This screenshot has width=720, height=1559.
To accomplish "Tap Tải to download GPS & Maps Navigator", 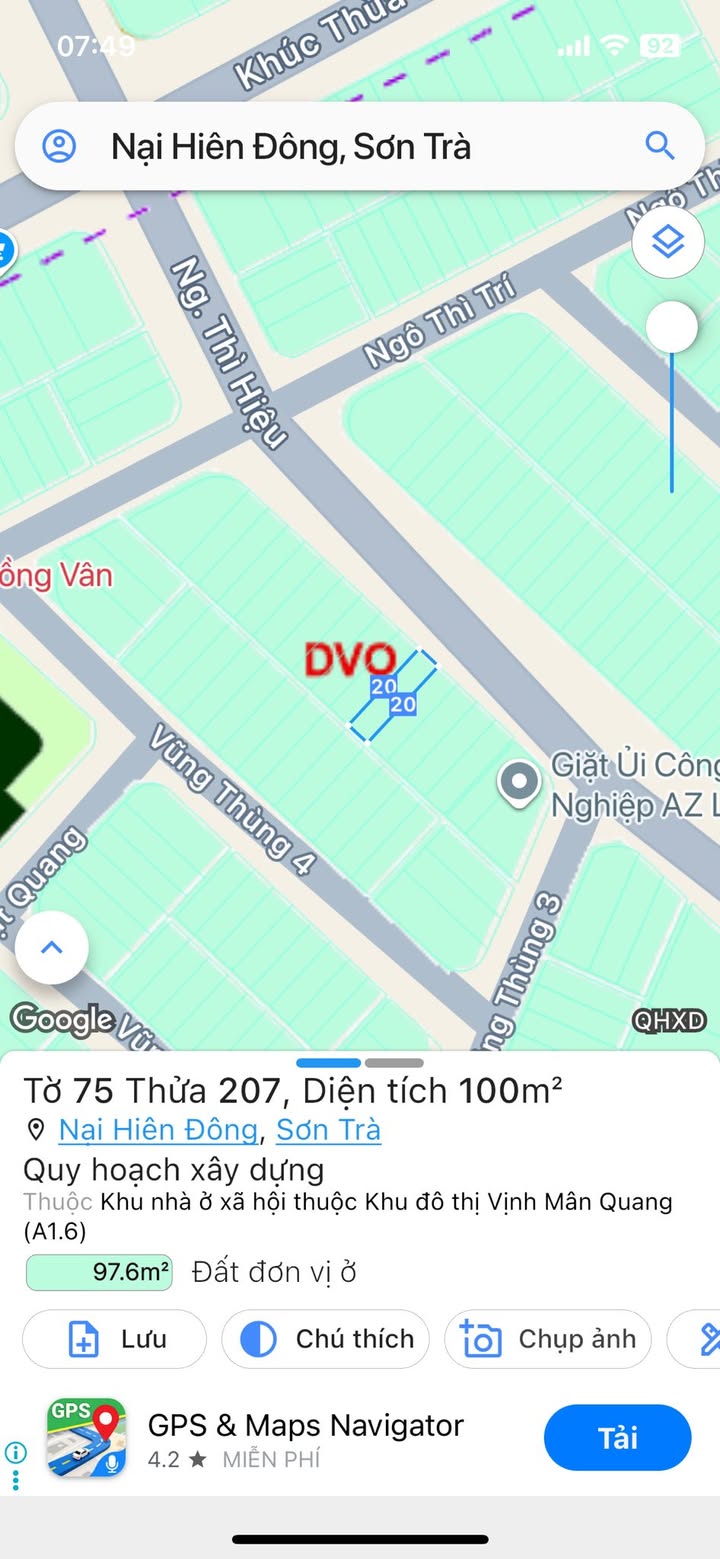I will [x=617, y=1438].
